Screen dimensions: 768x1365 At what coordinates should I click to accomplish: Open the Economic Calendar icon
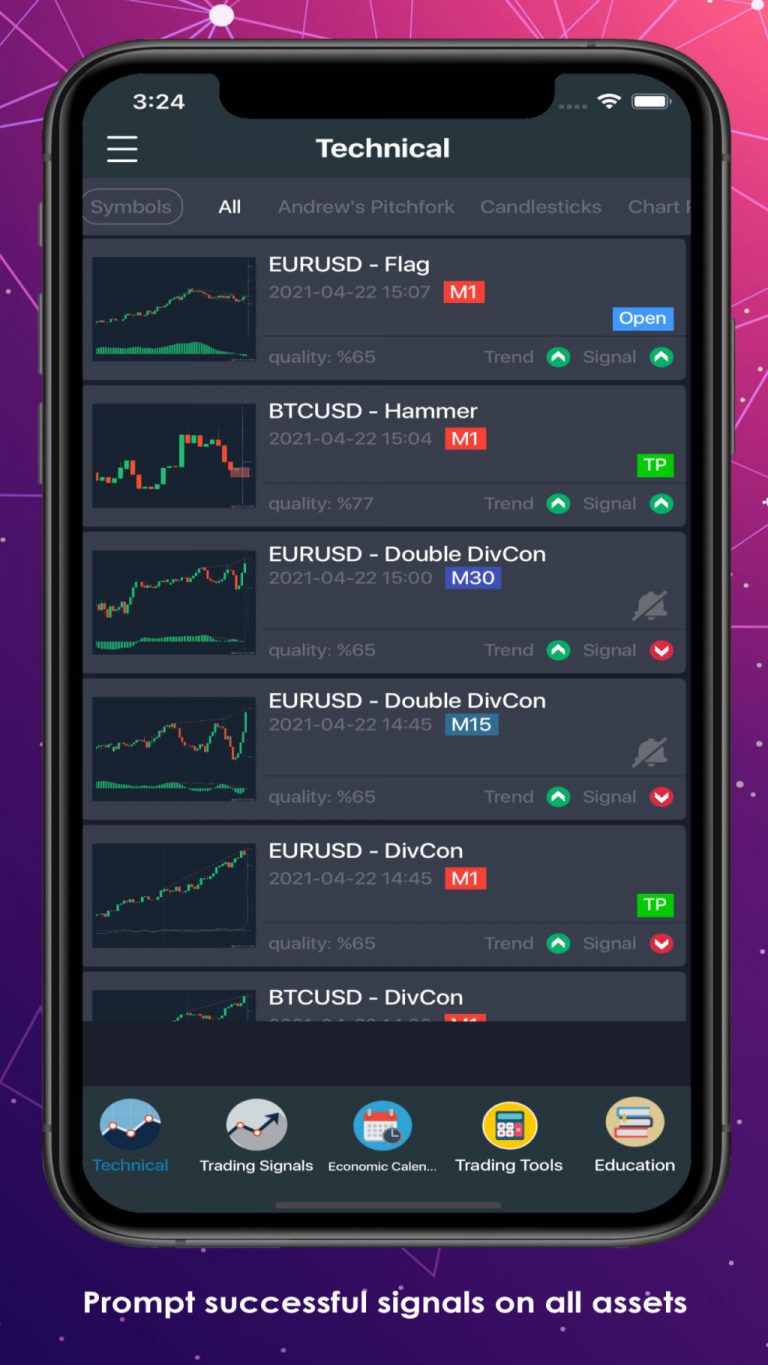click(x=381, y=1124)
